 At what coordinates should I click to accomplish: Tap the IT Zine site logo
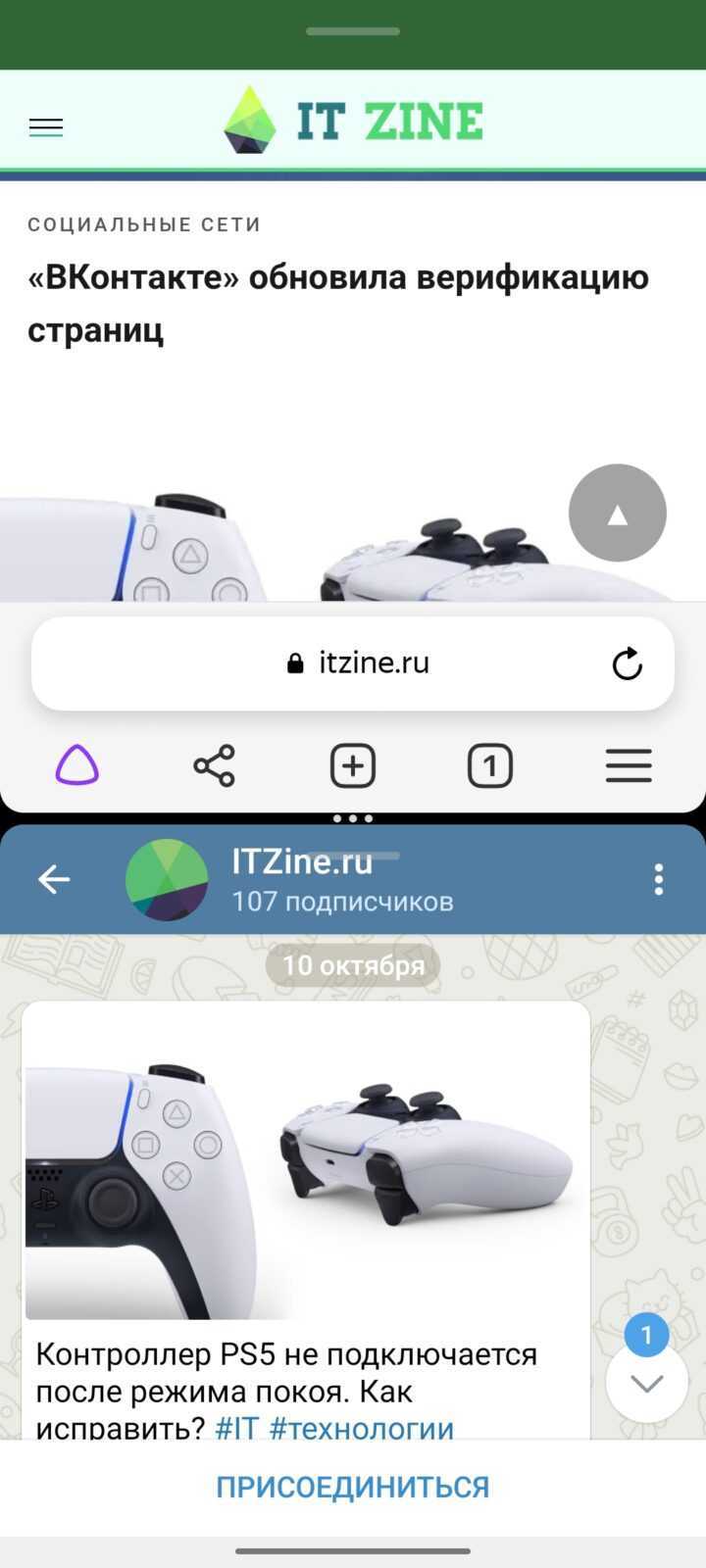coord(353,122)
